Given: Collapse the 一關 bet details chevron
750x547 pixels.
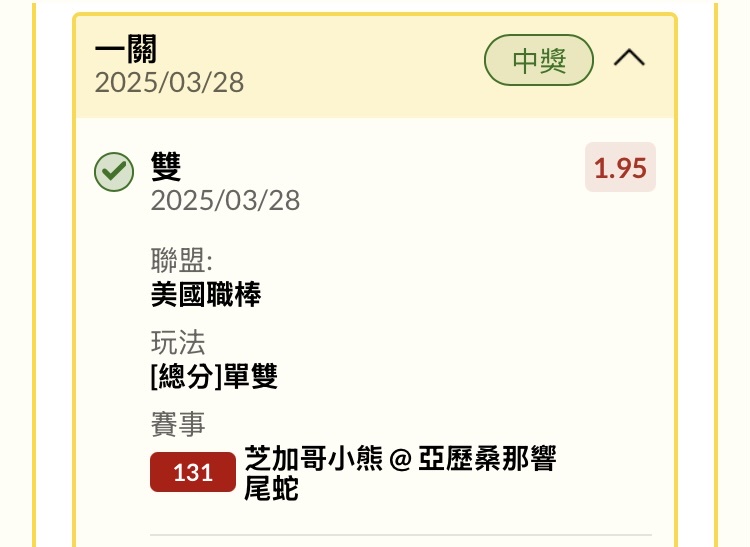Looking at the screenshot, I should click(629, 59).
